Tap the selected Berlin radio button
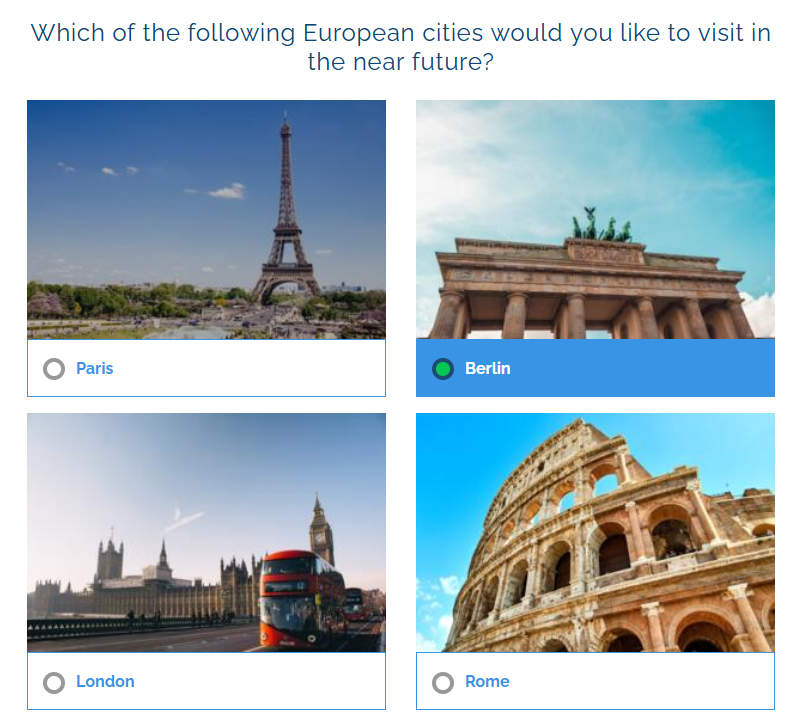Viewport: 801px width, 718px height. click(443, 369)
